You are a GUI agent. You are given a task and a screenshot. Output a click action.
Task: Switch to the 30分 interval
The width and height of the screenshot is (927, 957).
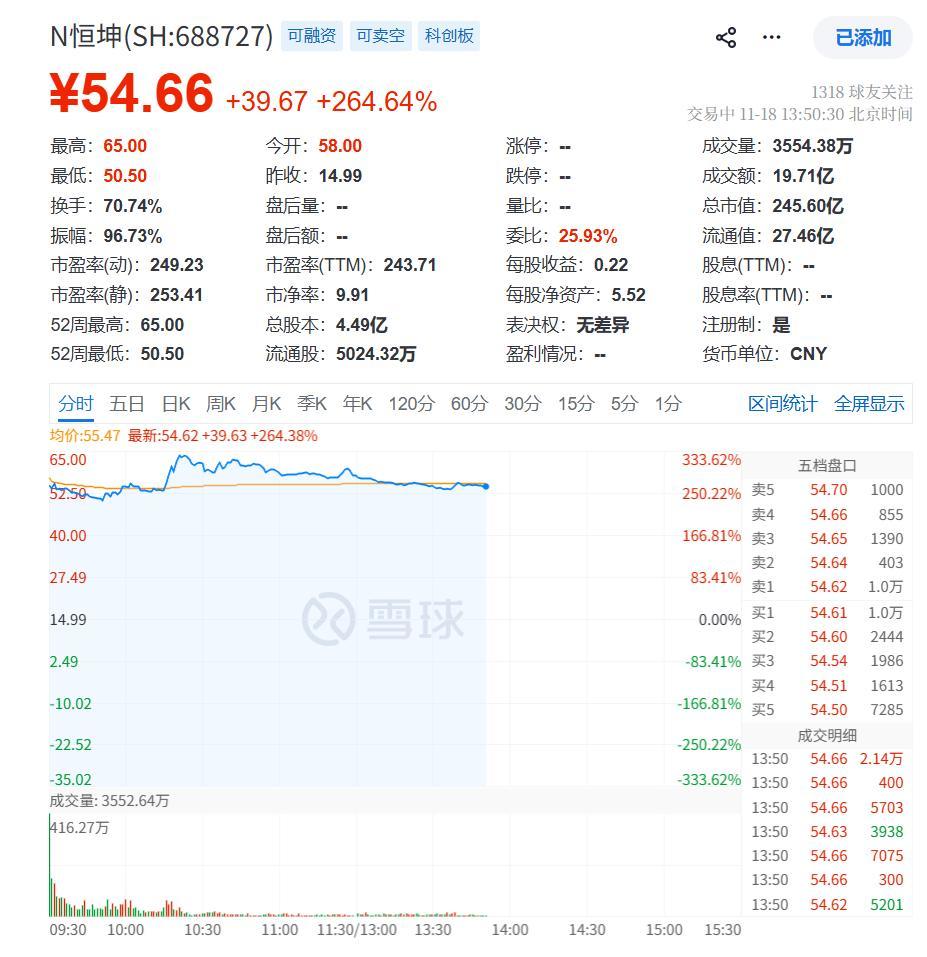[523, 404]
